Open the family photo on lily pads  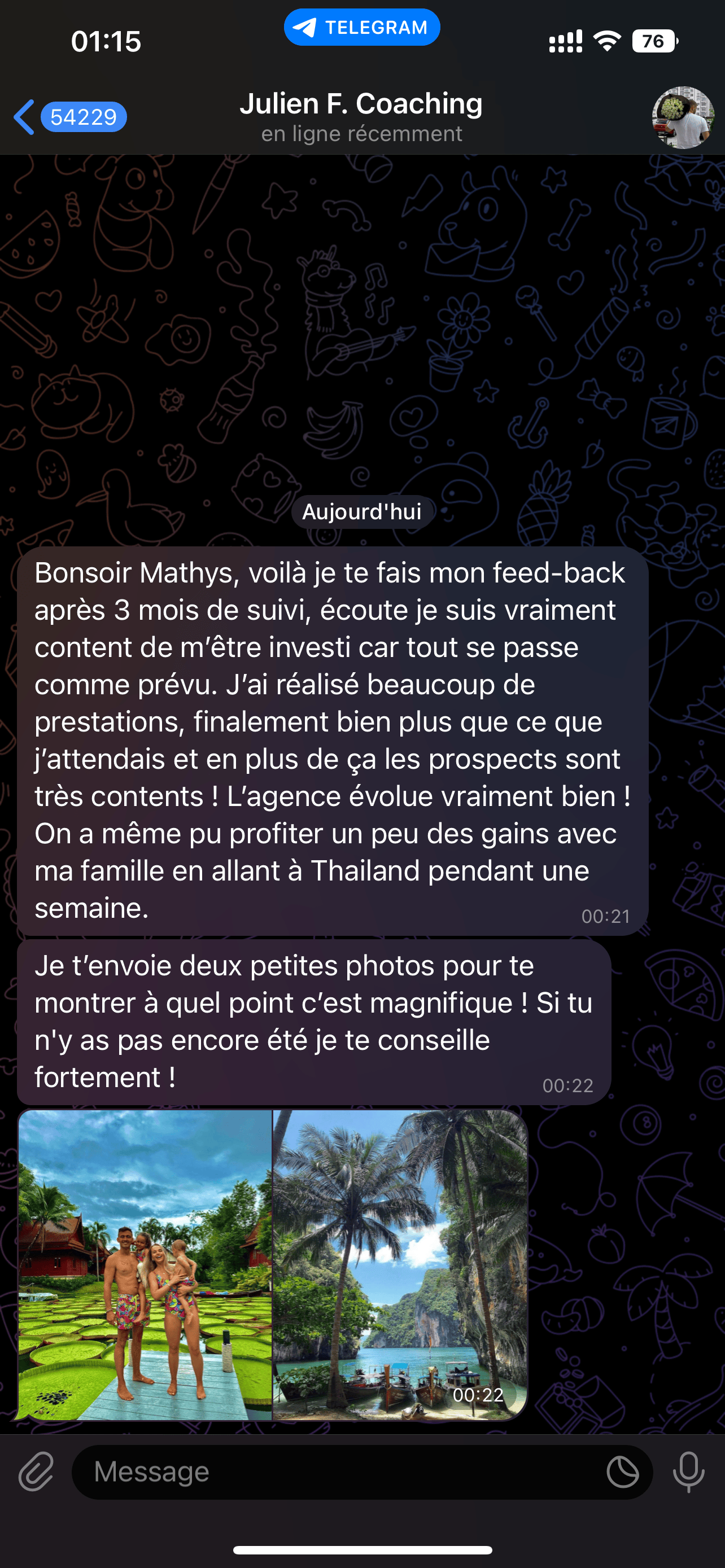coord(145,1264)
